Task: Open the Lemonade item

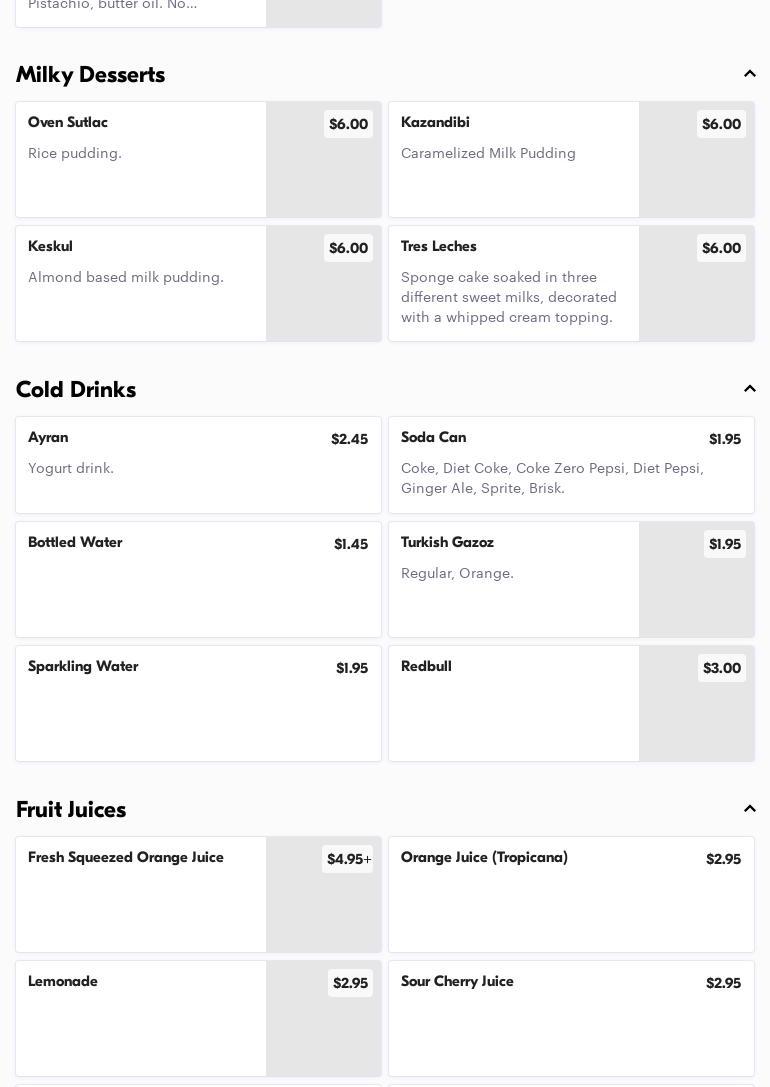Action: coord(198,1018)
